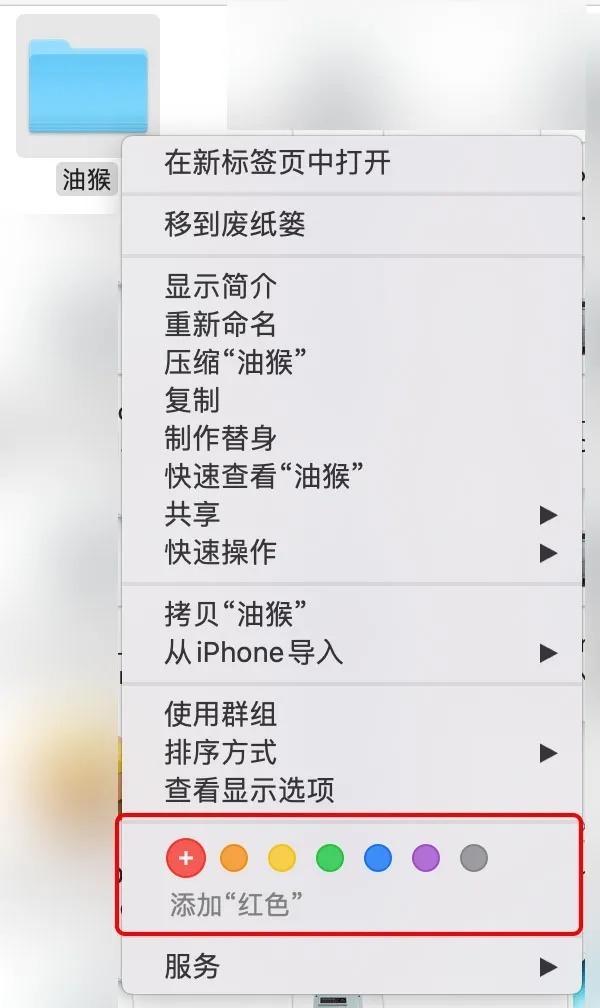
Task: Apply the green color tag
Action: point(330,858)
